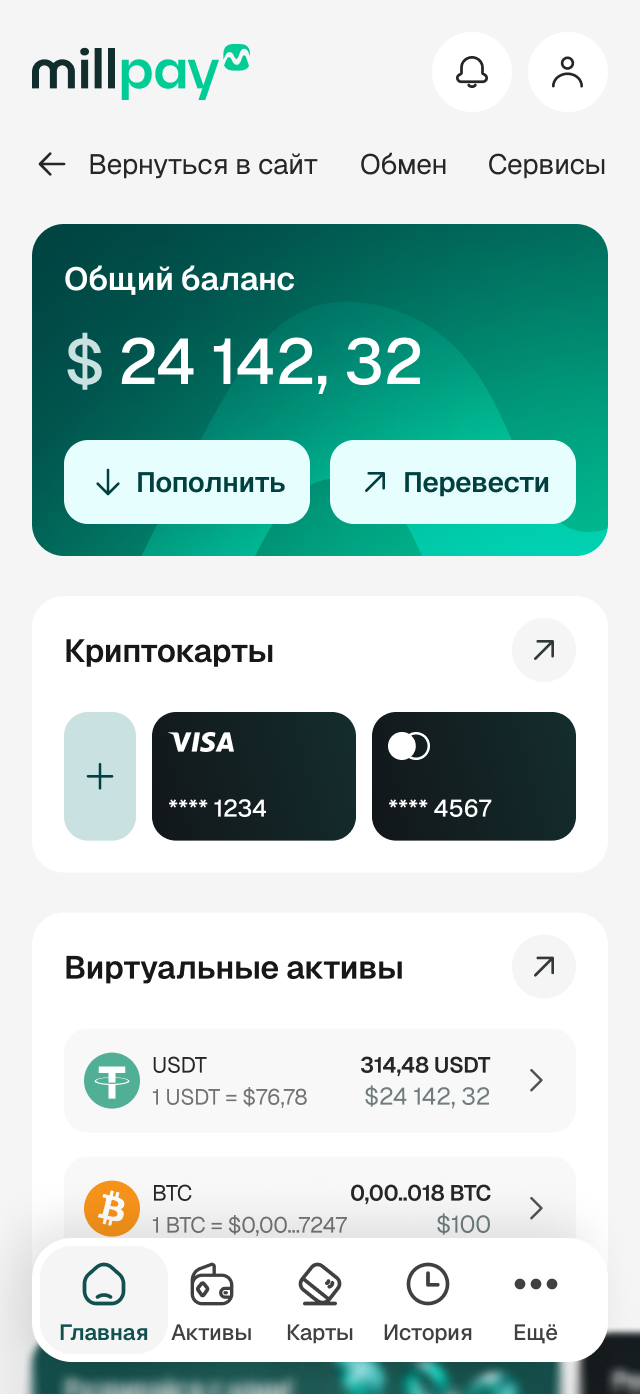Open the notifications bell

click(472, 72)
